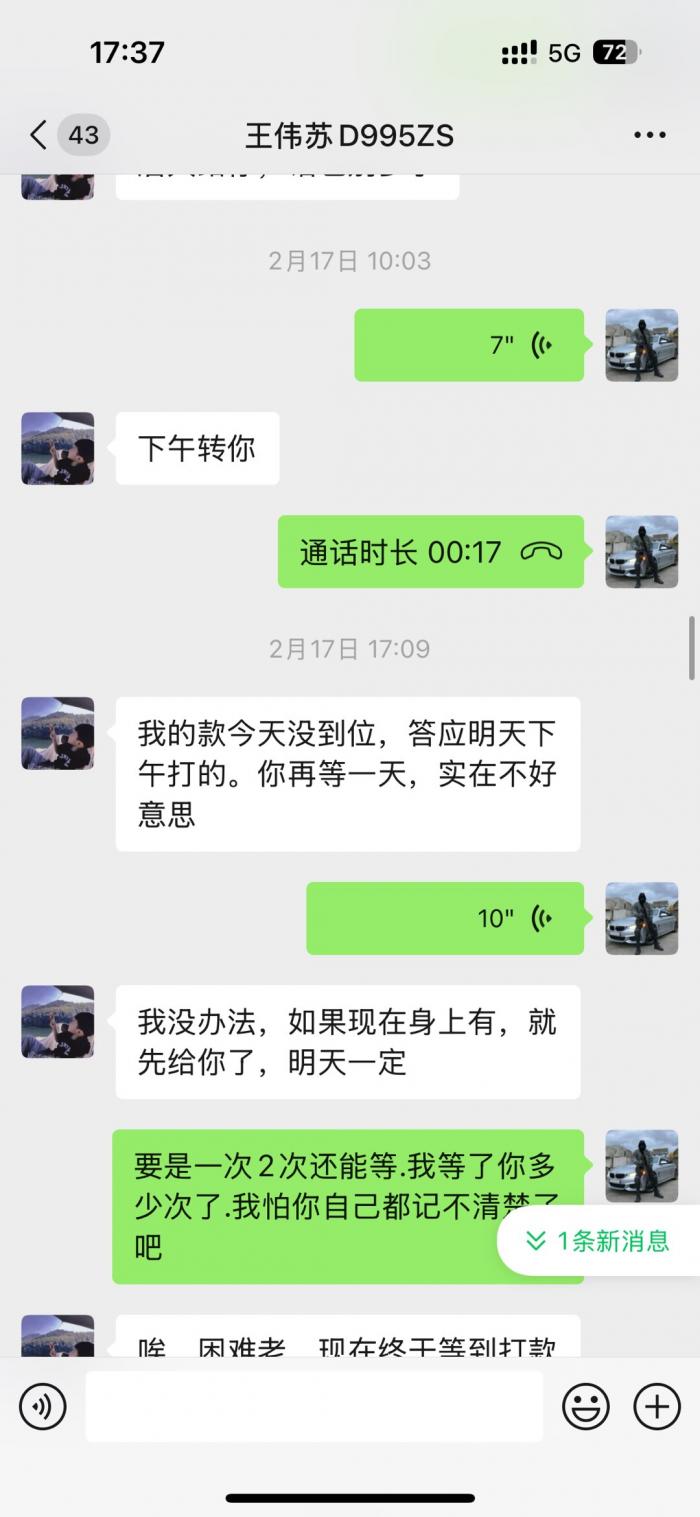Play the 10-second voice message
The height and width of the screenshot is (1517, 700).
445,918
